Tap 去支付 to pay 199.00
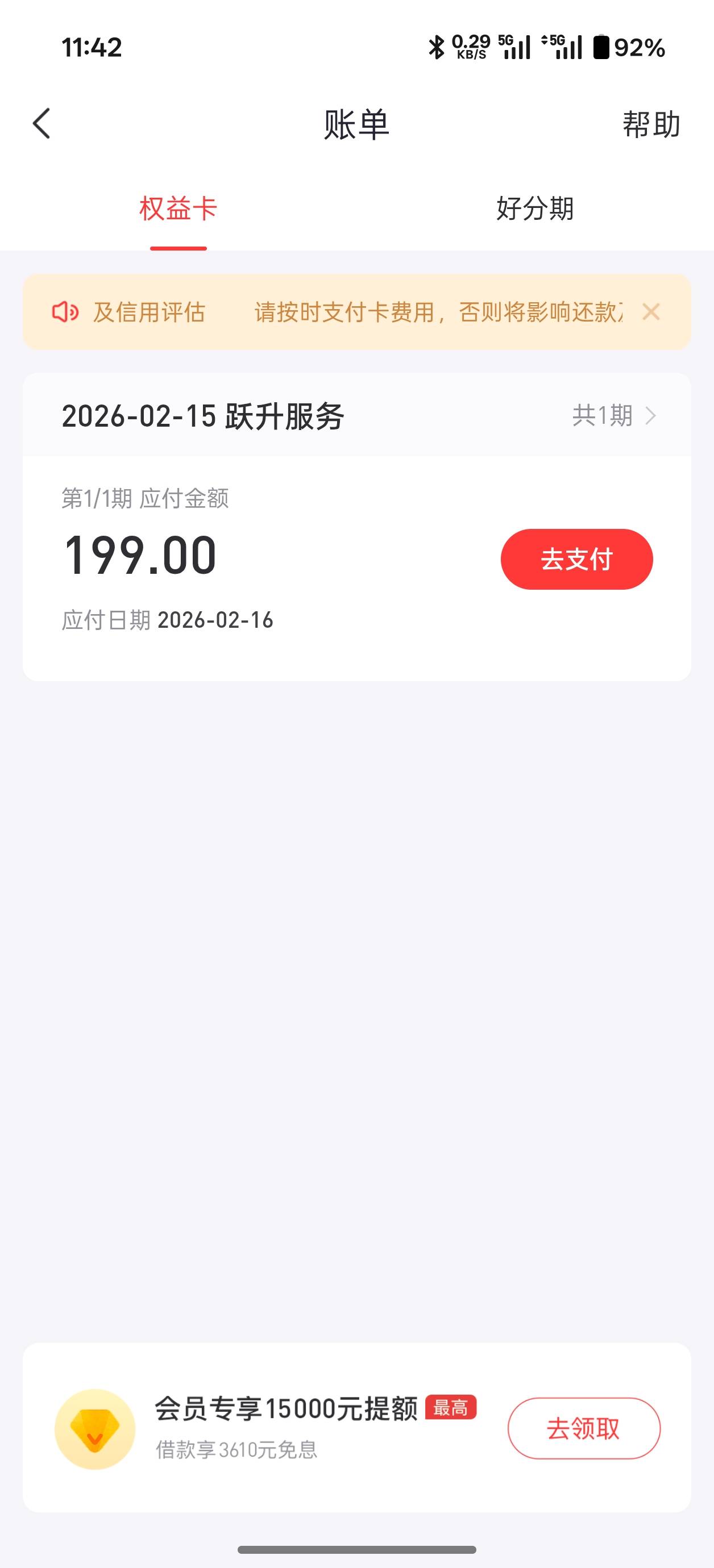 576,559
